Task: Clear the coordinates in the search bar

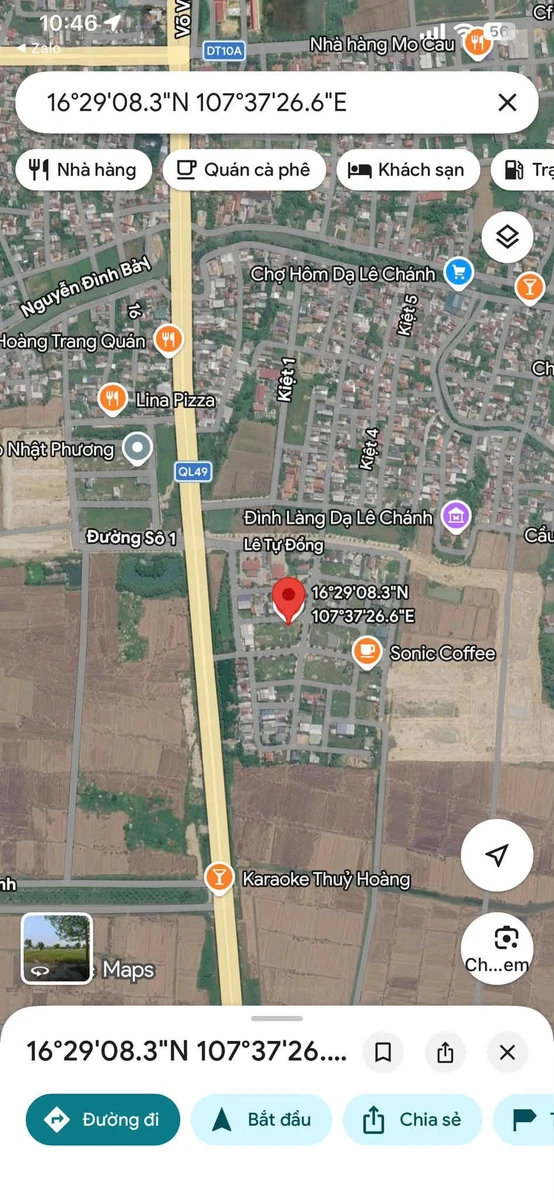Action: pyautogui.click(x=507, y=102)
